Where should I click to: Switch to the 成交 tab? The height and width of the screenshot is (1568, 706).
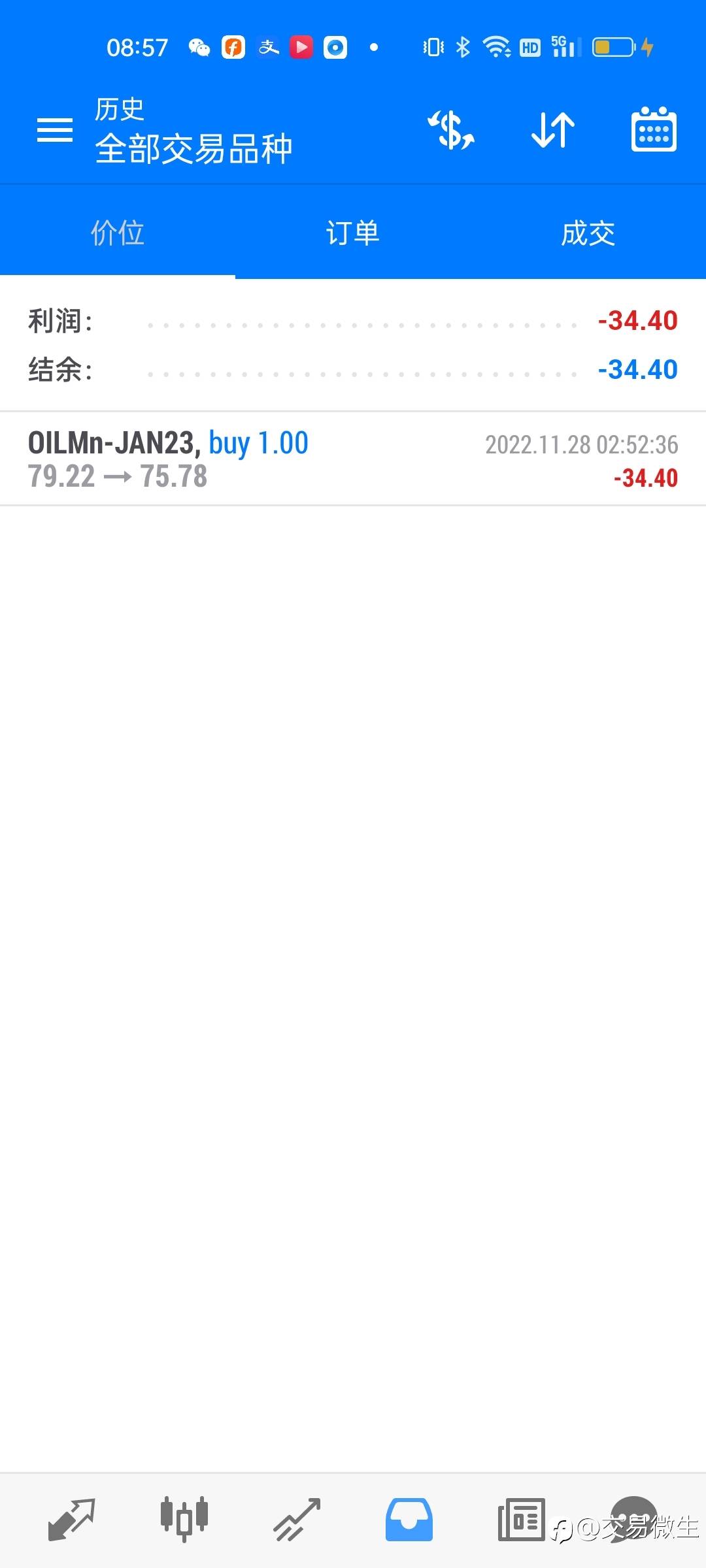pos(588,233)
